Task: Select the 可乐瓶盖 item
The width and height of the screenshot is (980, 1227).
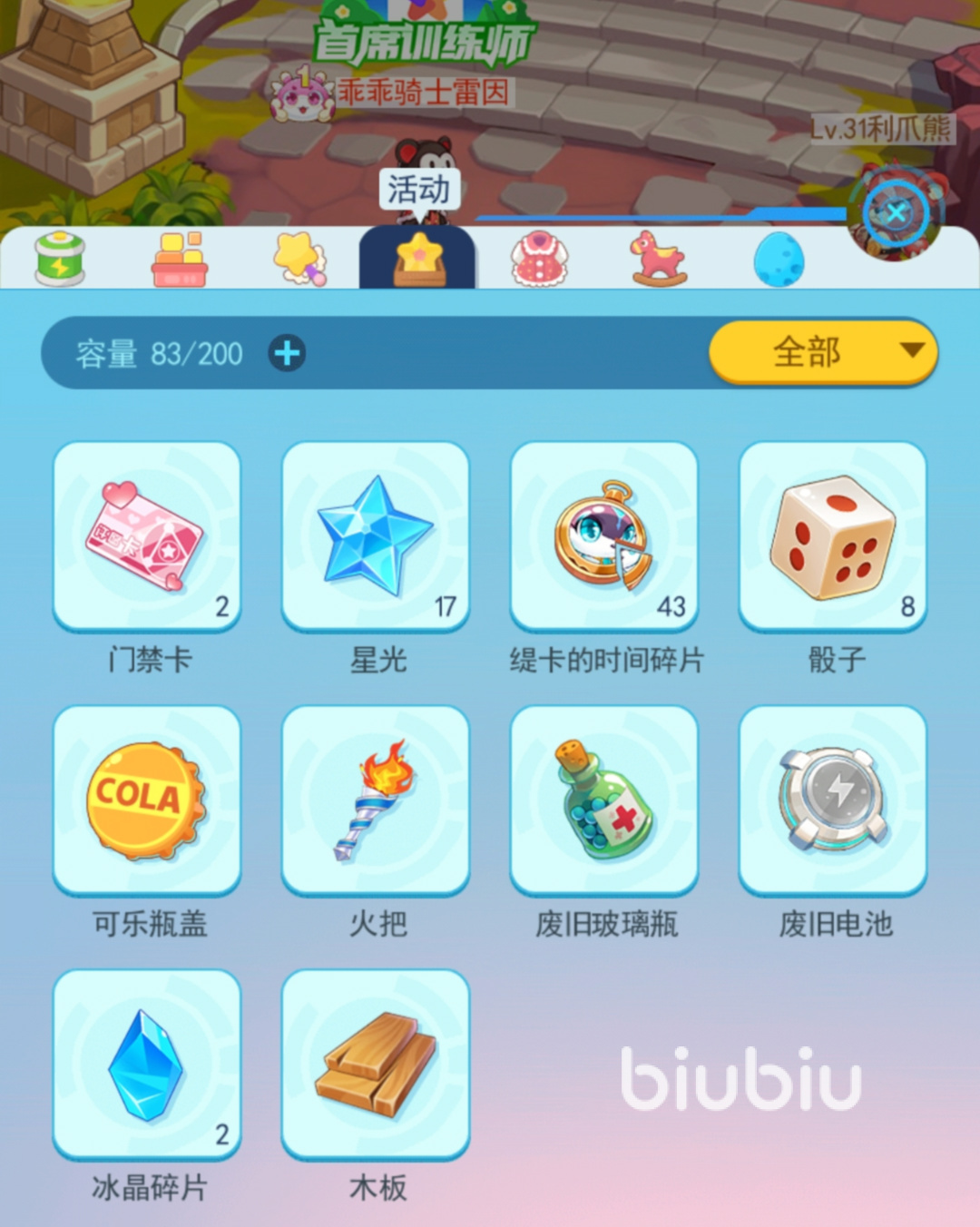Action: click(x=147, y=800)
